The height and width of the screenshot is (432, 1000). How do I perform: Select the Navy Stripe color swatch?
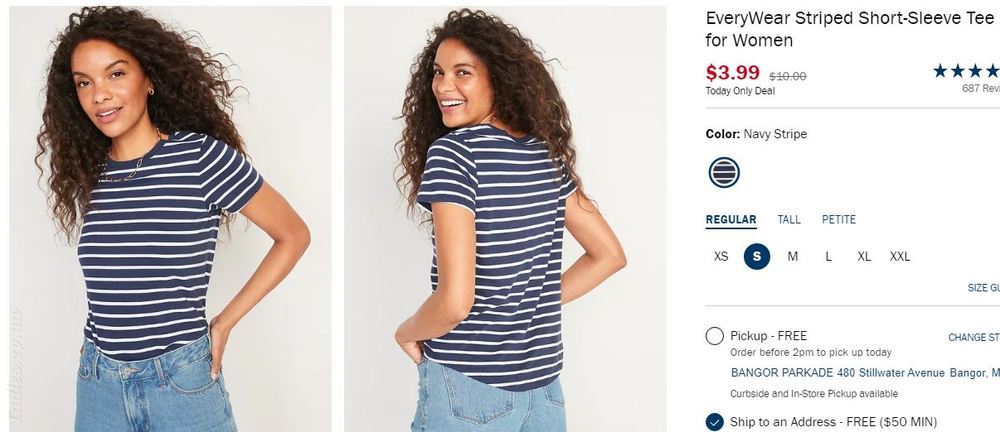click(724, 173)
